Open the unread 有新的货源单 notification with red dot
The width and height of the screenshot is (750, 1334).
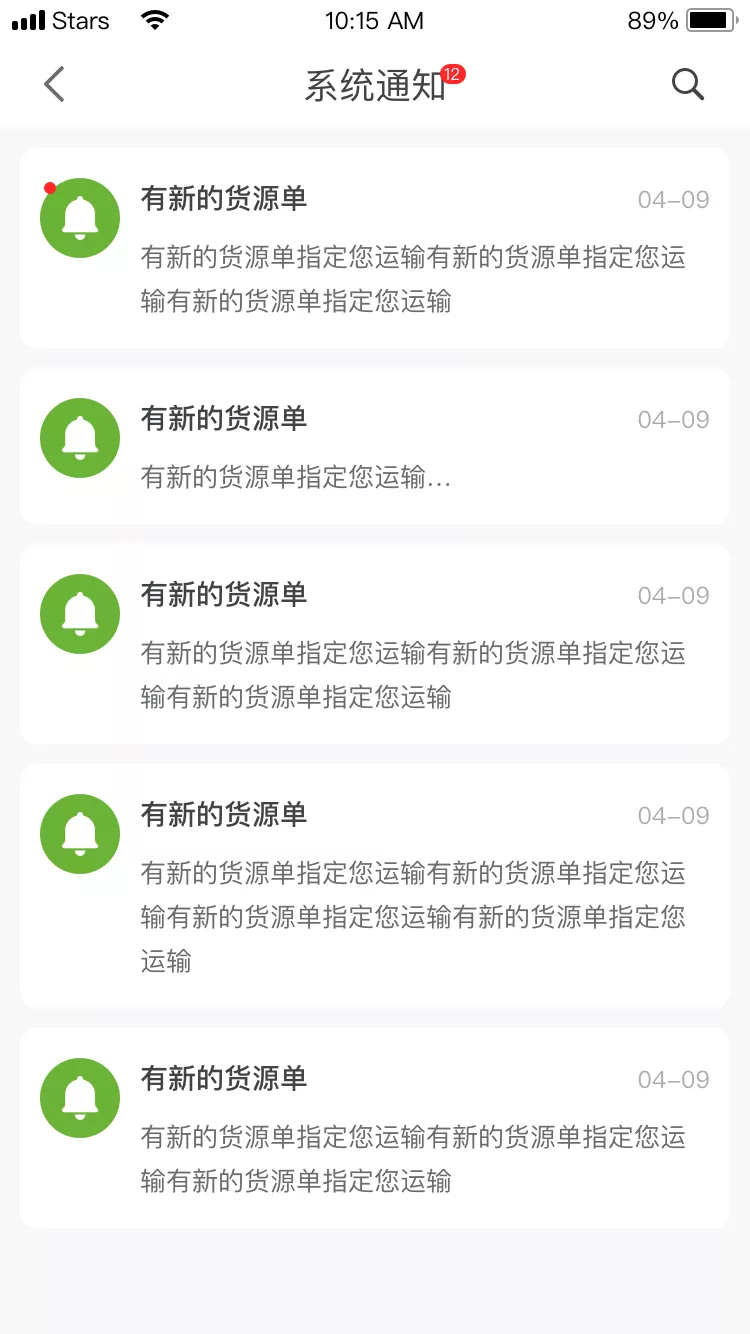[x=374, y=248]
